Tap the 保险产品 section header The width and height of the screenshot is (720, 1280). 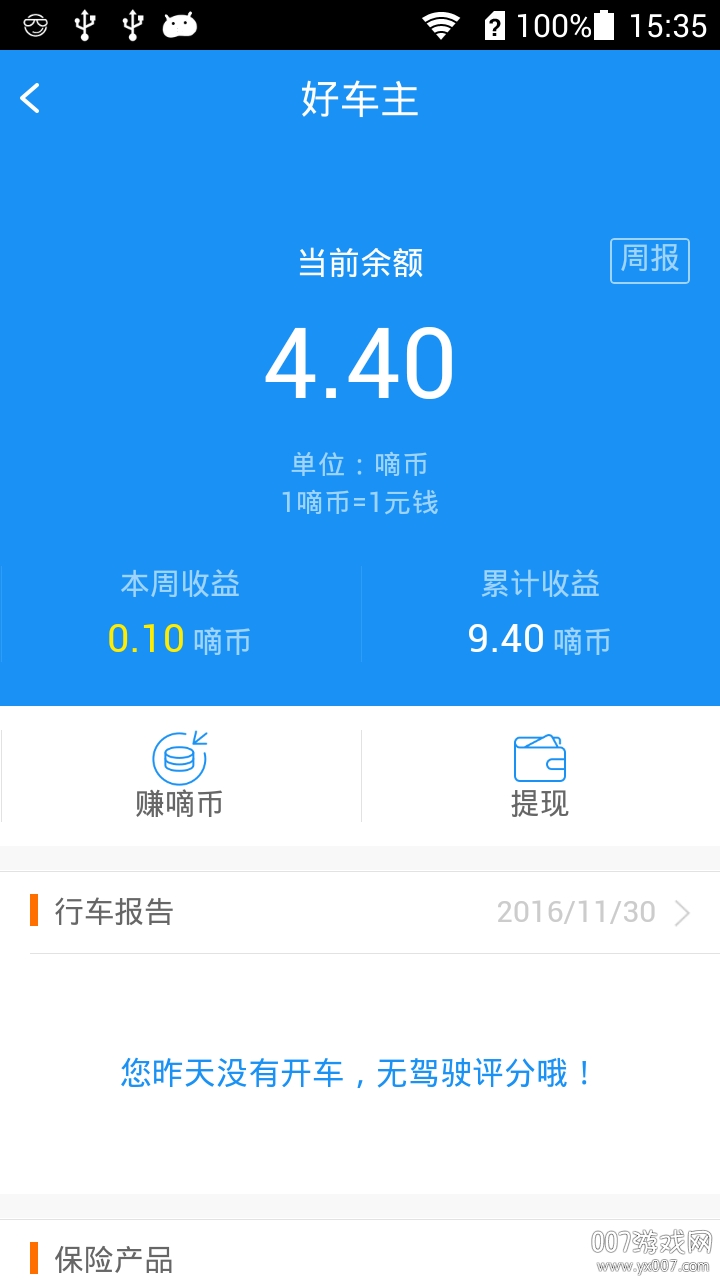(x=114, y=1261)
